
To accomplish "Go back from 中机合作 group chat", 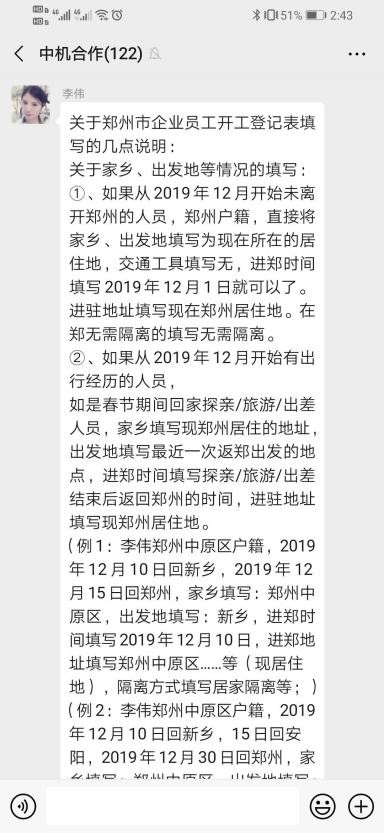I will (x=19, y=54).
